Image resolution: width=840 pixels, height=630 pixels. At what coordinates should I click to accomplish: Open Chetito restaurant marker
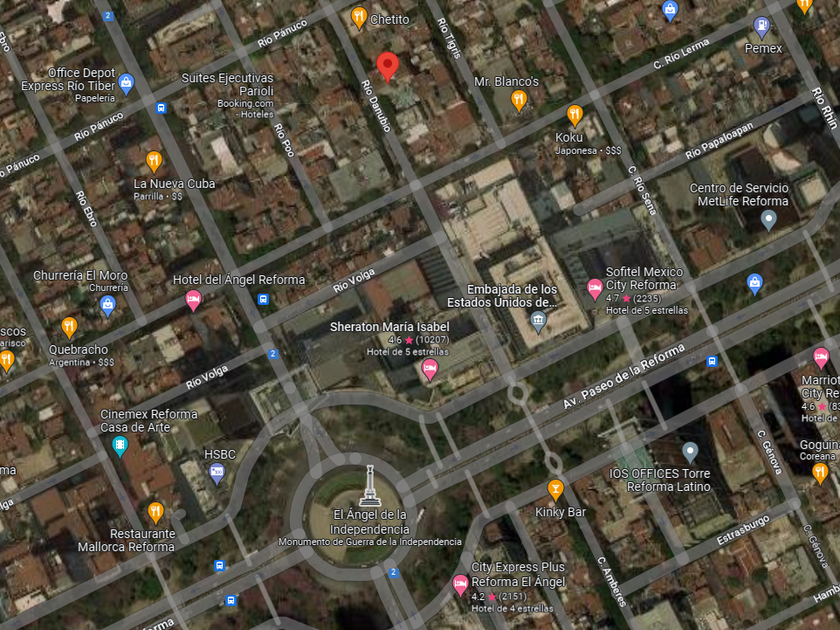(x=359, y=18)
